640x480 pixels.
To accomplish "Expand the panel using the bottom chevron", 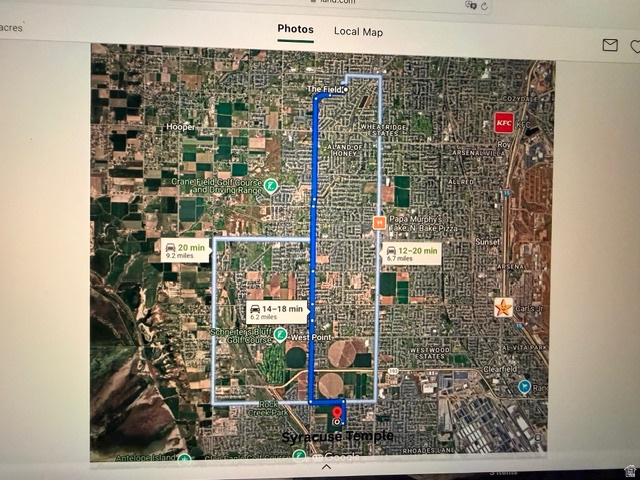I will [x=326, y=466].
